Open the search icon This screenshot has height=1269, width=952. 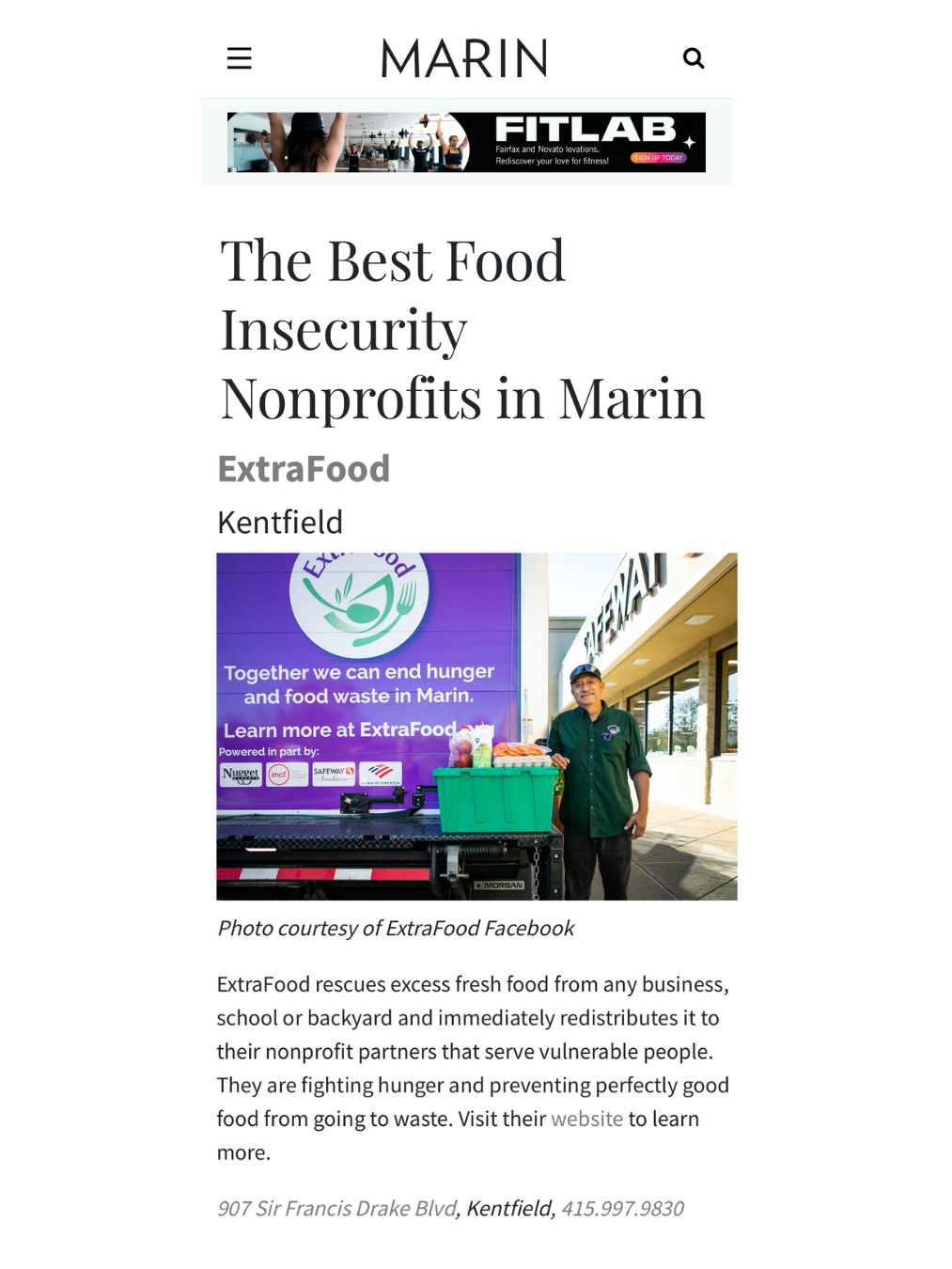click(x=694, y=58)
